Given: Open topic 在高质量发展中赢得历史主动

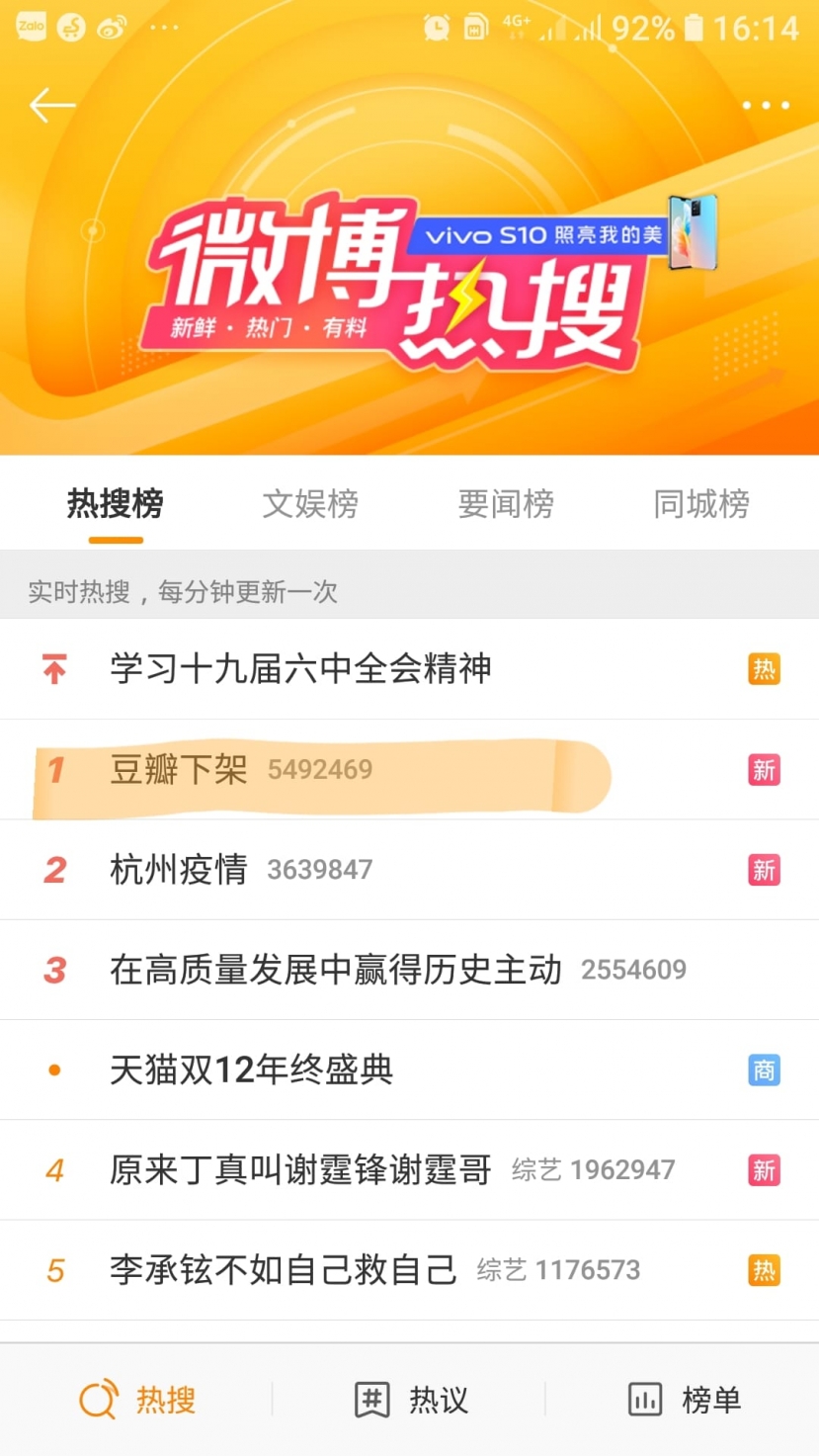Looking at the screenshot, I should [336, 970].
